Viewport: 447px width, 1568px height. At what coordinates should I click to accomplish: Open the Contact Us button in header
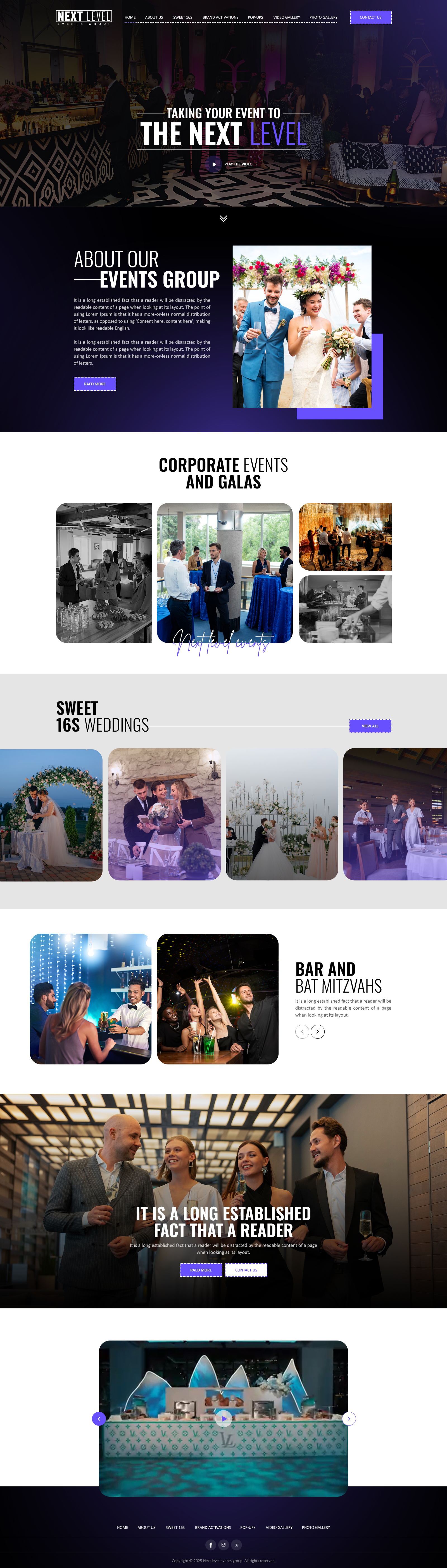point(370,17)
